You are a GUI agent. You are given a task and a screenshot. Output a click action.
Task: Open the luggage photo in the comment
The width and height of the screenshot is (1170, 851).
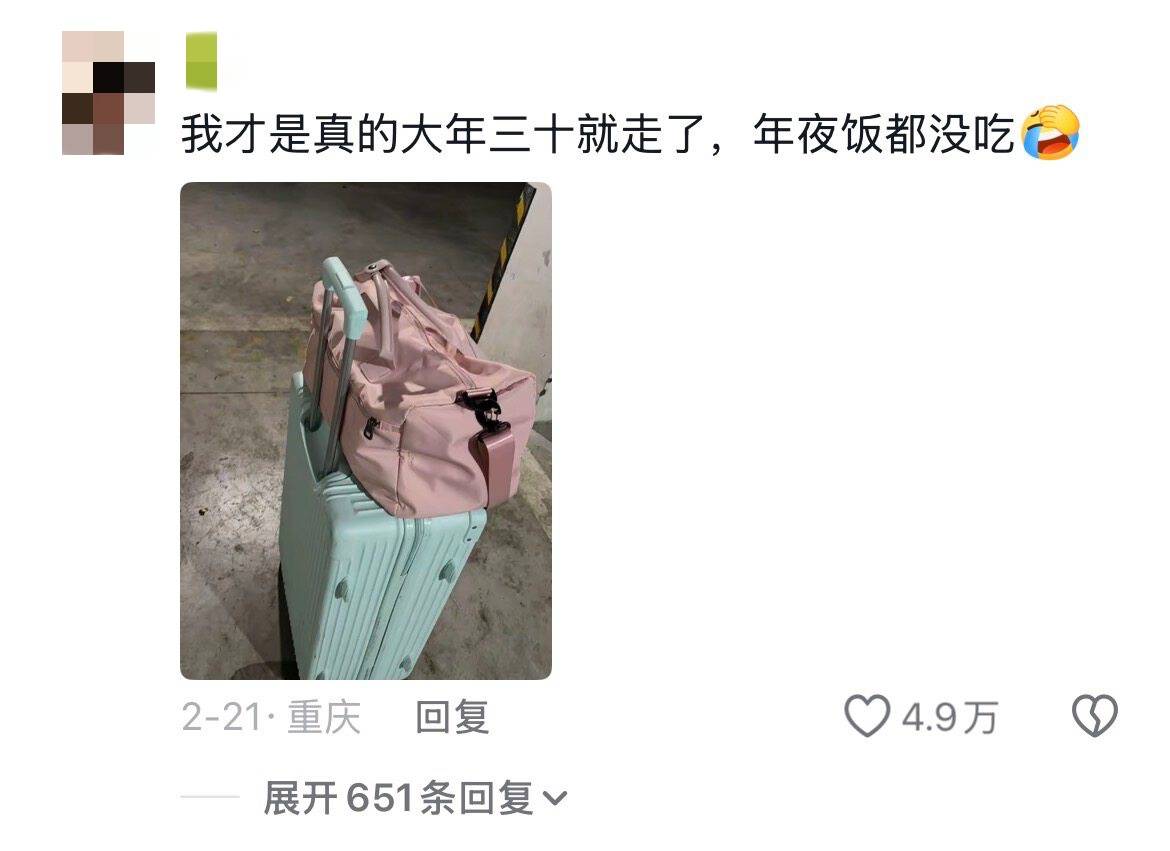(365, 430)
